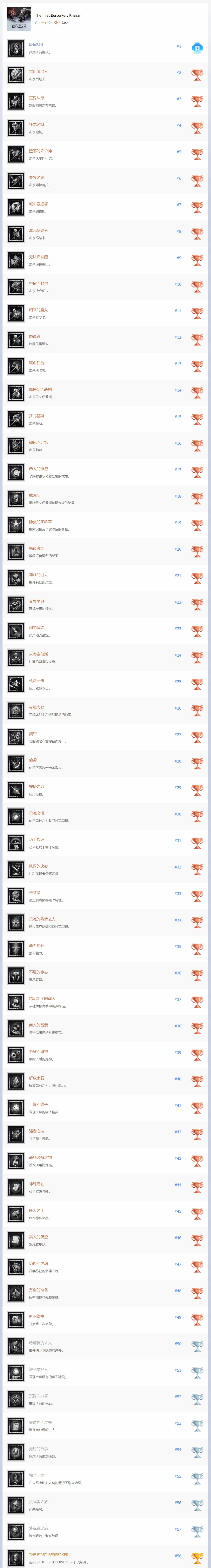Open trophy 狂龙赫斯
The image size is (211, 1568).
click(37, 416)
